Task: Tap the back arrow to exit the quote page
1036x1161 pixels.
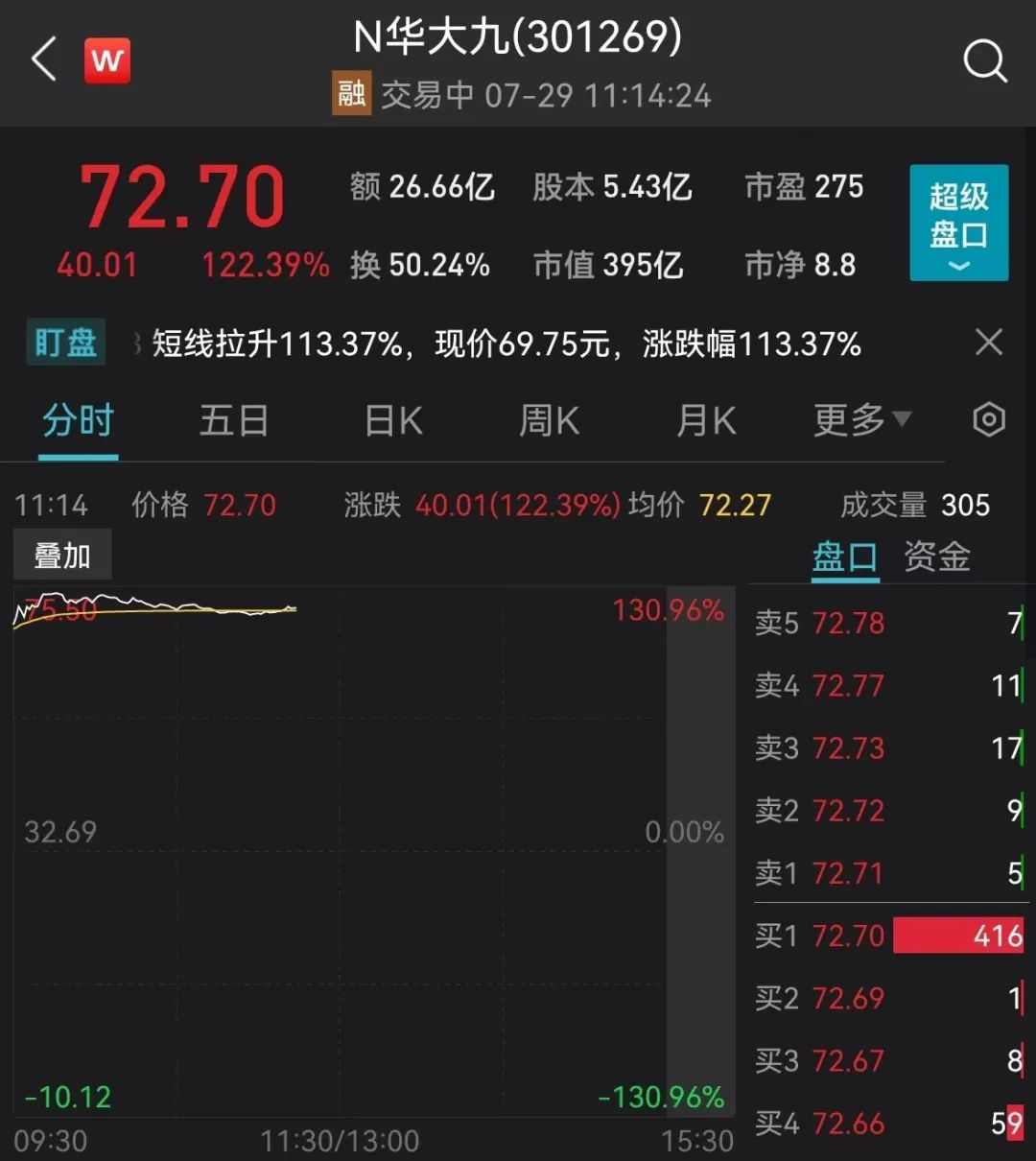Action: (42, 59)
